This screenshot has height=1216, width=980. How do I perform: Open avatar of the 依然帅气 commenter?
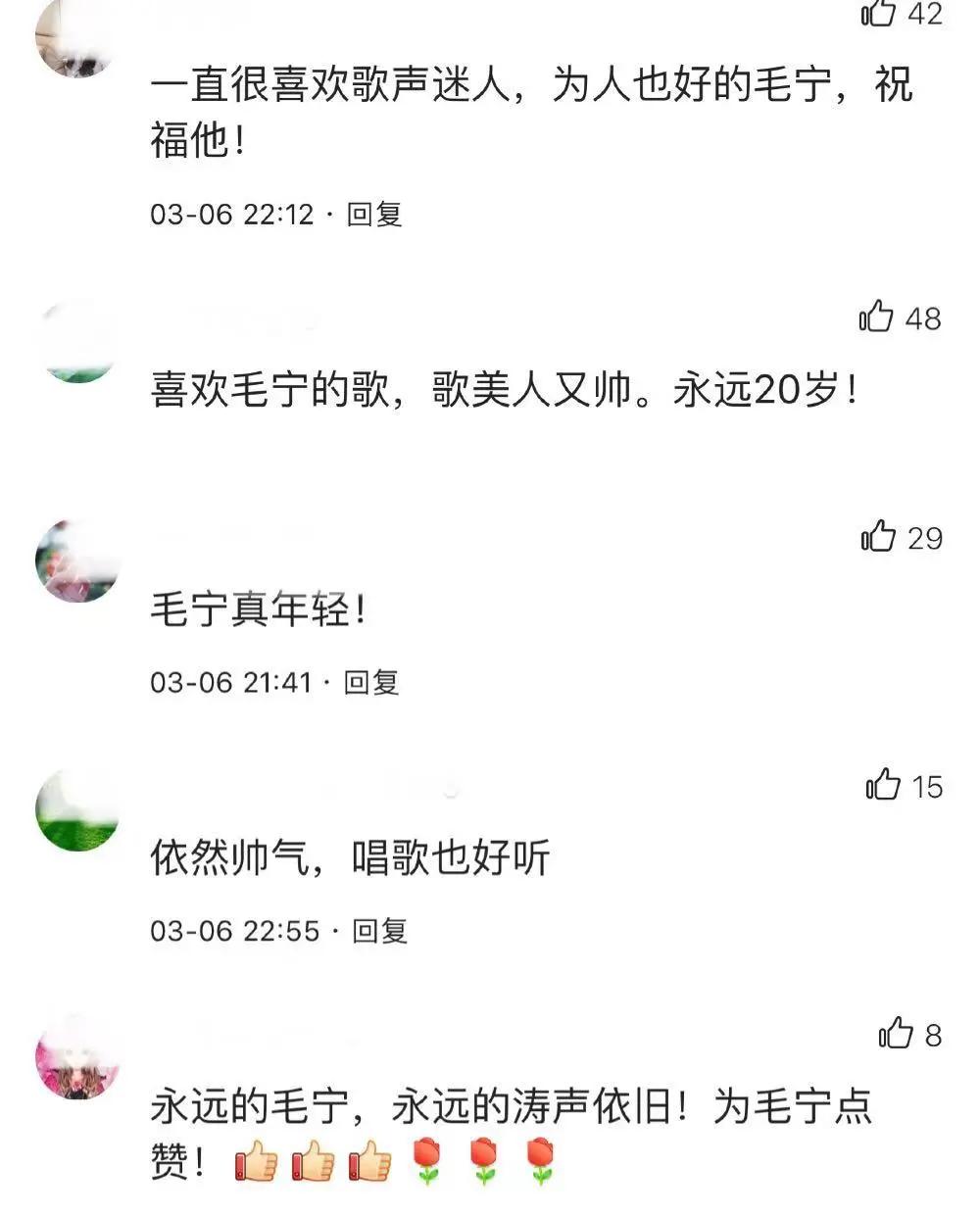[77, 809]
